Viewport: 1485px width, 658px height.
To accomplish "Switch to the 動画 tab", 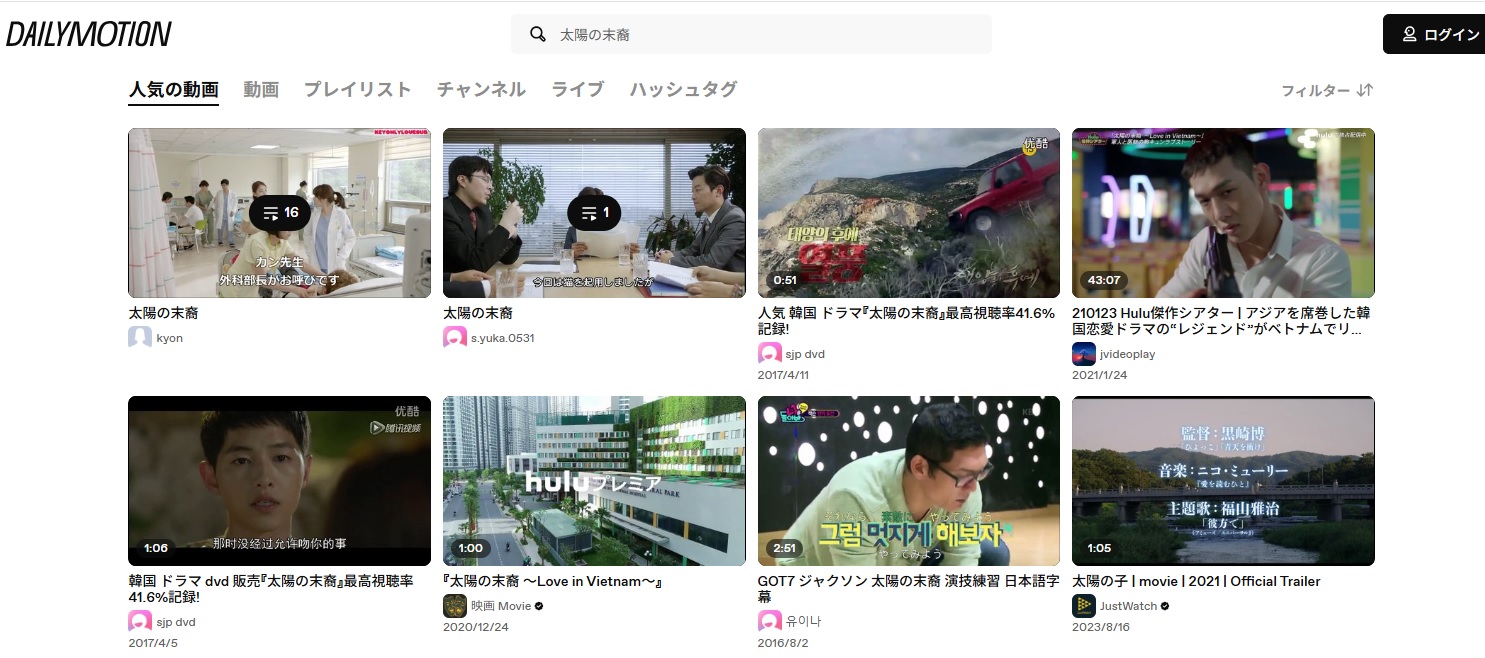I will click(x=261, y=89).
